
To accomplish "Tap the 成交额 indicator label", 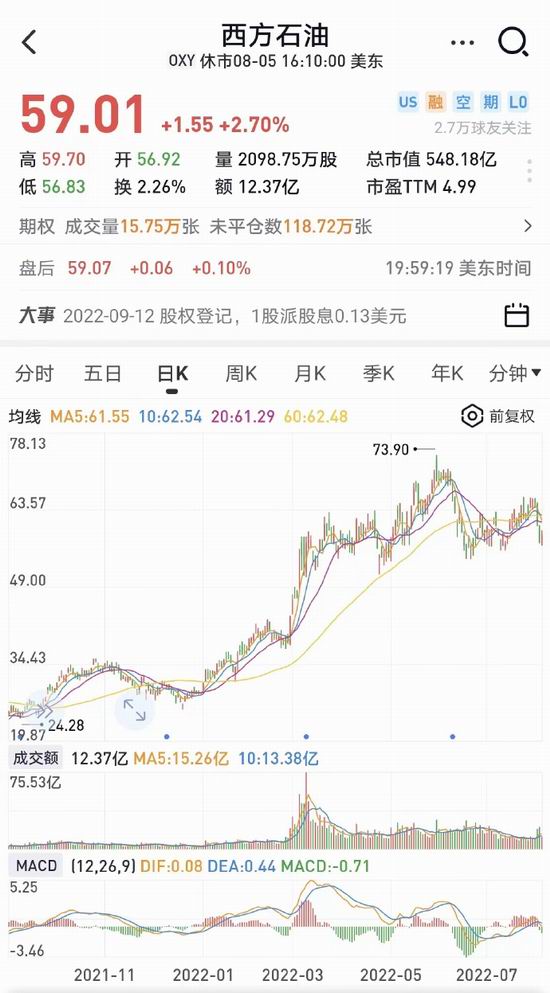I will pos(35,759).
